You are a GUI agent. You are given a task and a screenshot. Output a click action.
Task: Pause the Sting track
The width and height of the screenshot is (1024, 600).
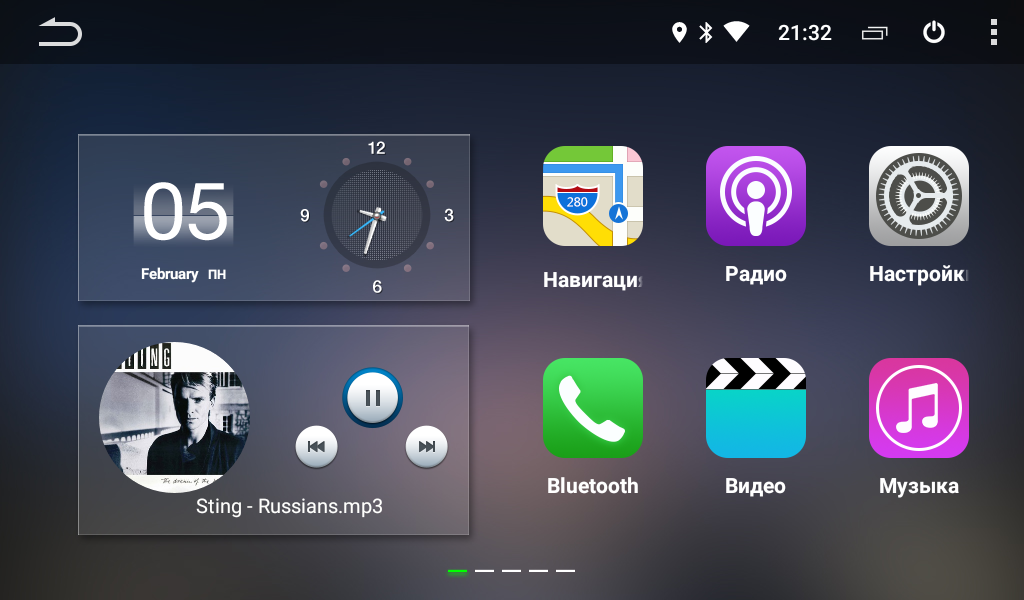(372, 397)
